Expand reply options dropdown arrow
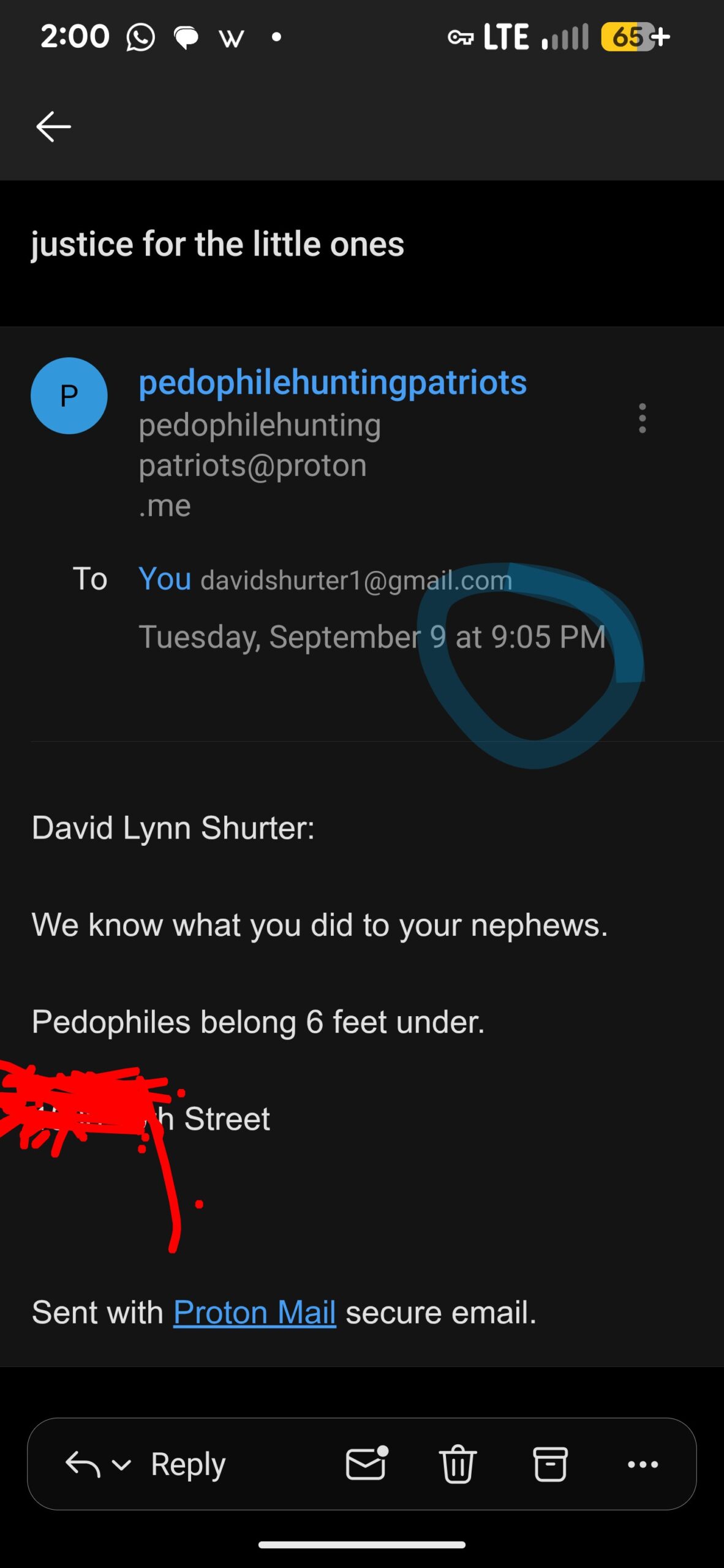The width and height of the screenshot is (724, 1568). point(122,1464)
